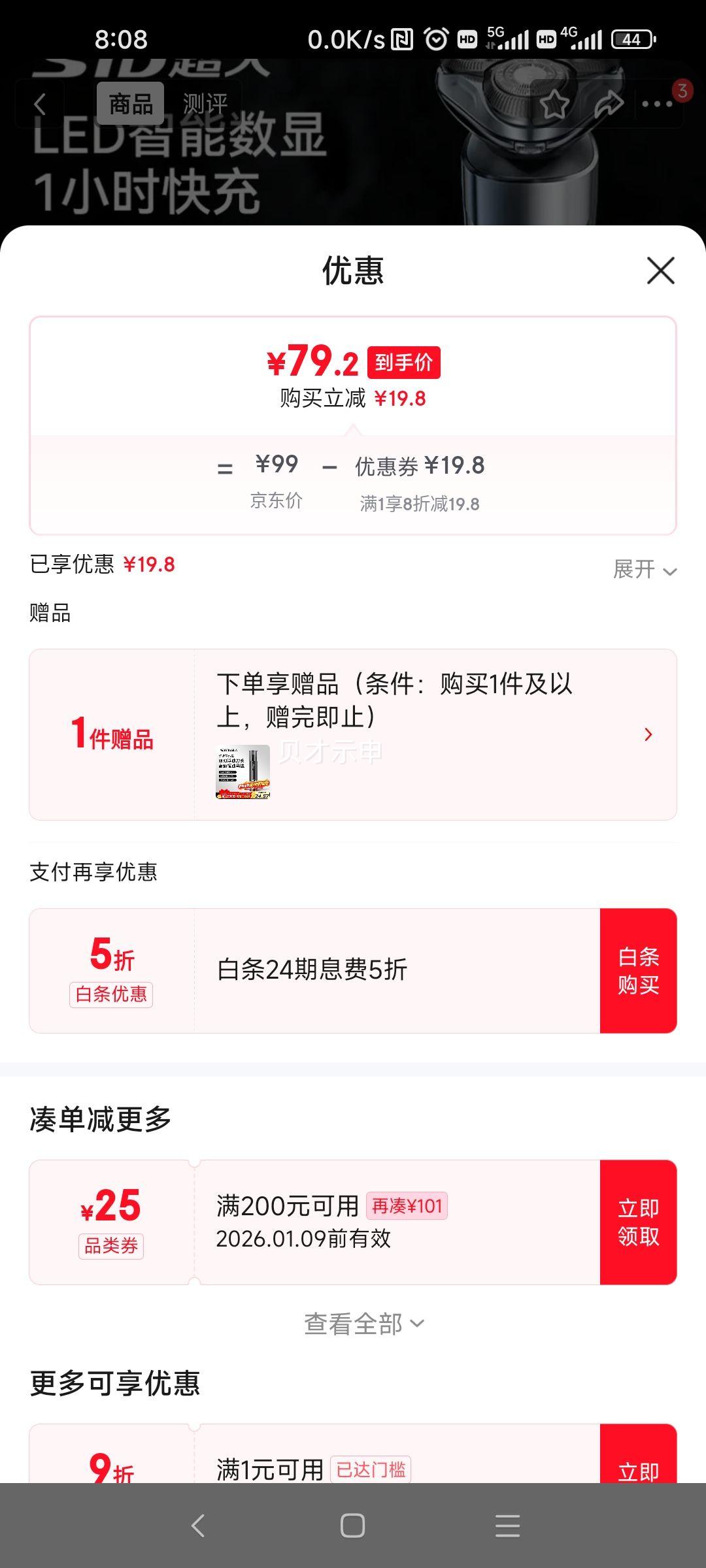Return to the phone's home screen
The height and width of the screenshot is (1568, 706).
pos(352,1526)
